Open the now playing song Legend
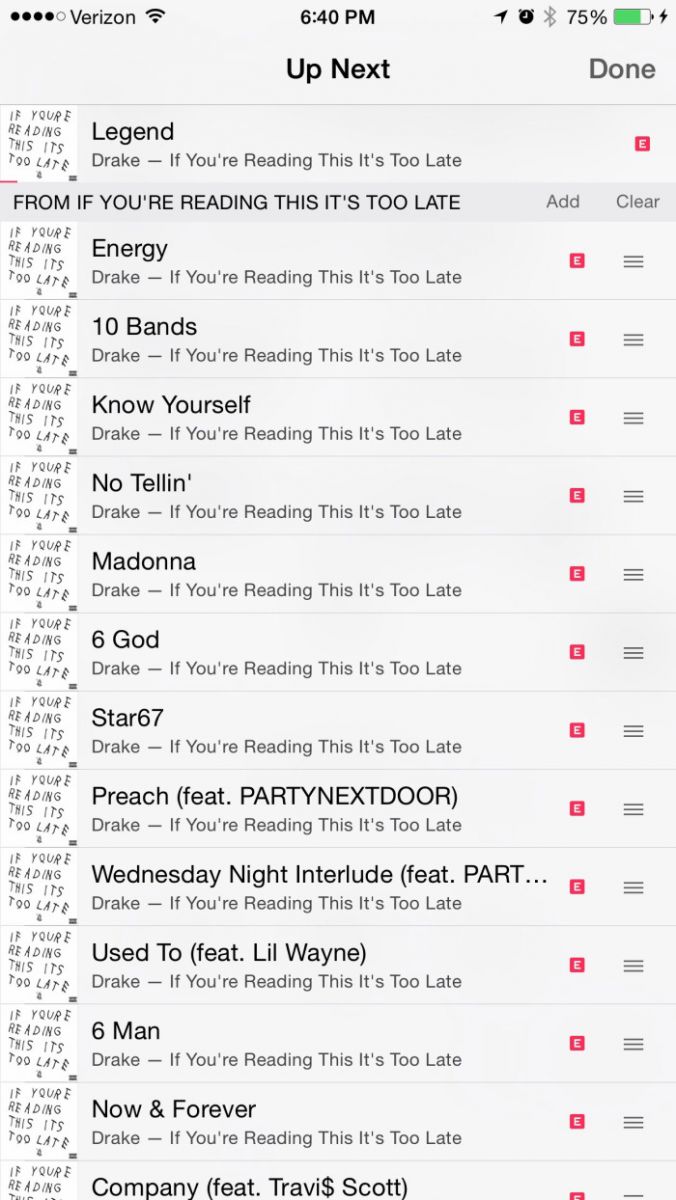Viewport: 676px width, 1200px height. tap(338, 144)
